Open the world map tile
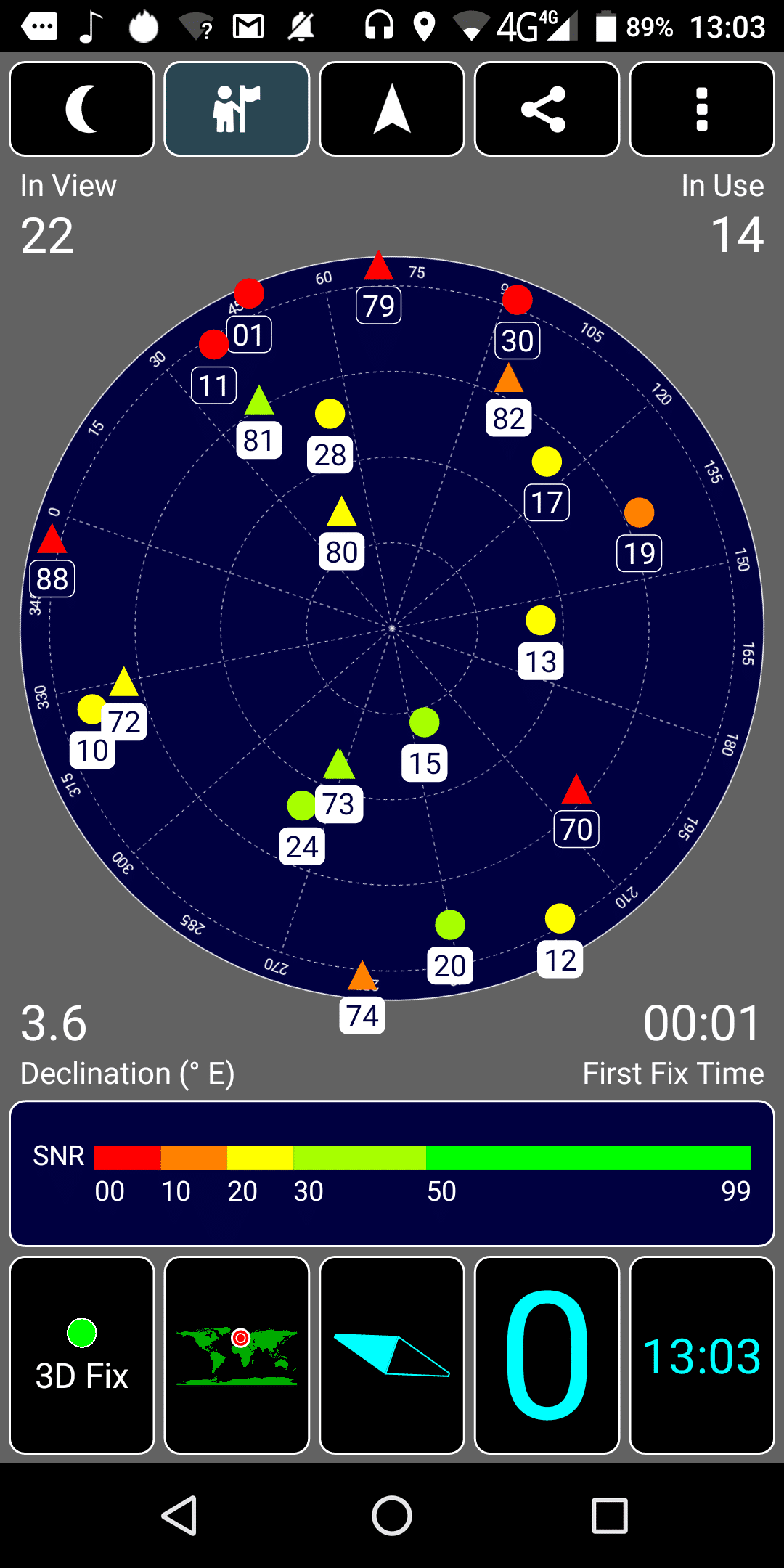The height and width of the screenshot is (1568, 784). click(x=237, y=1355)
